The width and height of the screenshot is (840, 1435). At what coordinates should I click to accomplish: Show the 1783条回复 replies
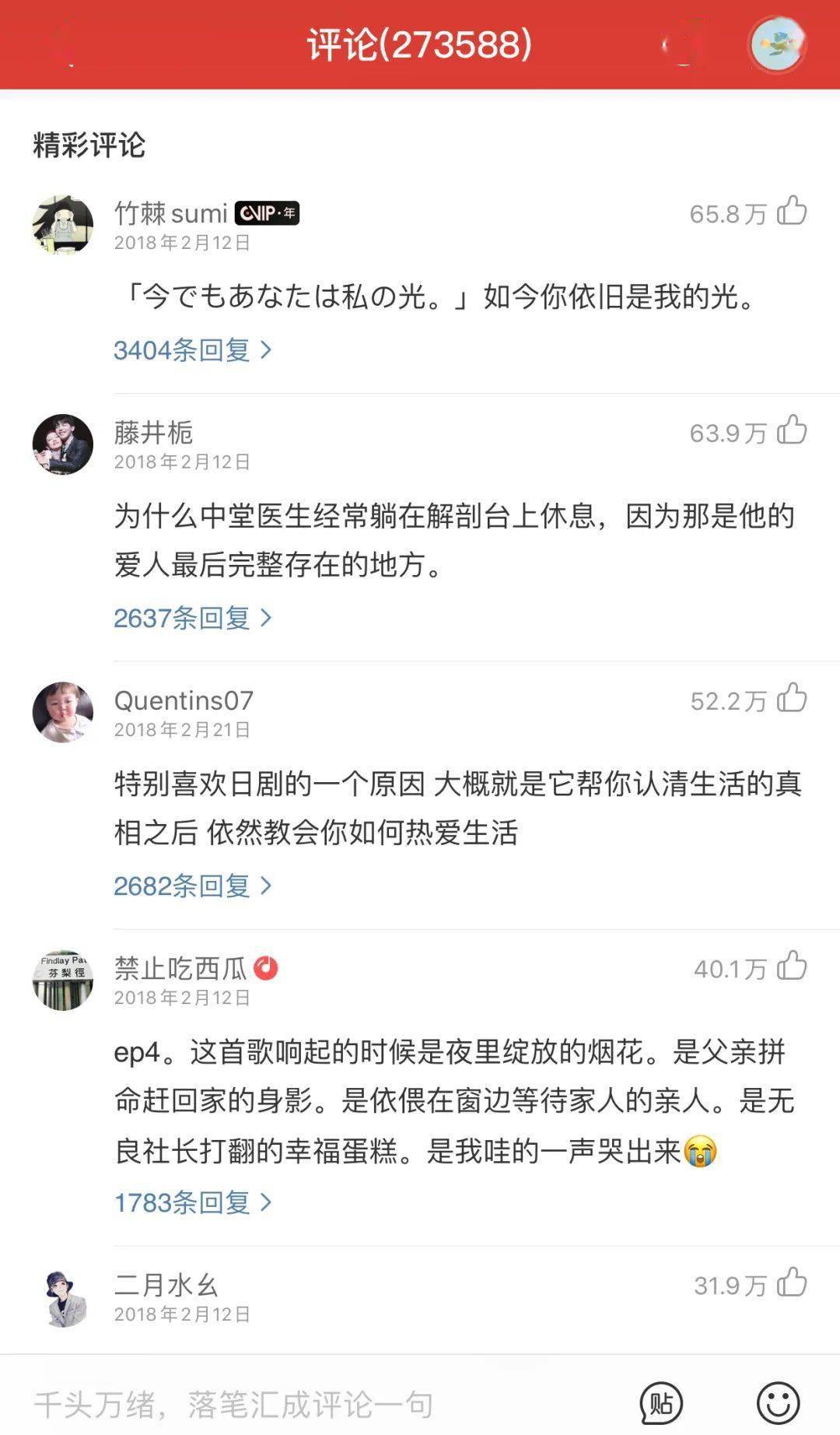click(193, 1202)
